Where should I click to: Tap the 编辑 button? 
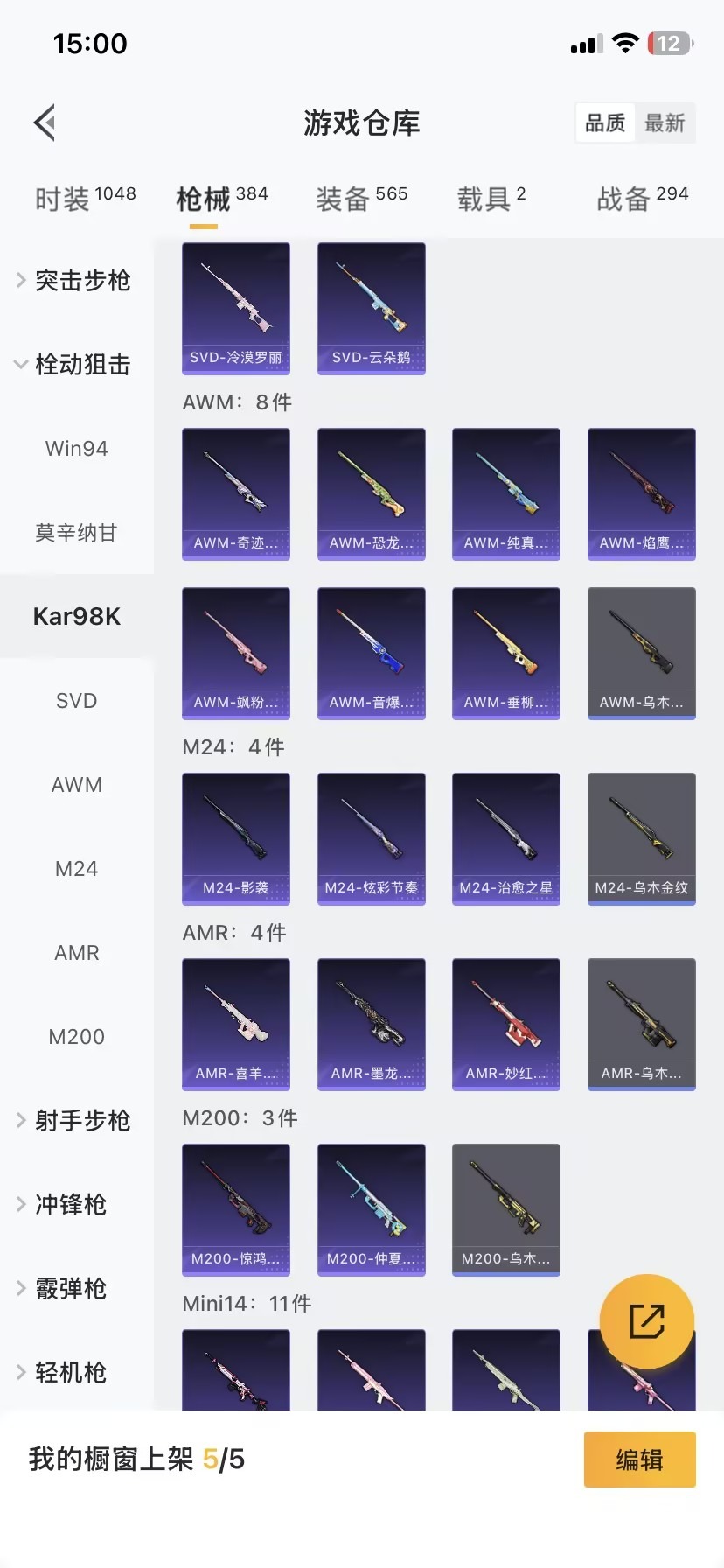[x=639, y=1459]
